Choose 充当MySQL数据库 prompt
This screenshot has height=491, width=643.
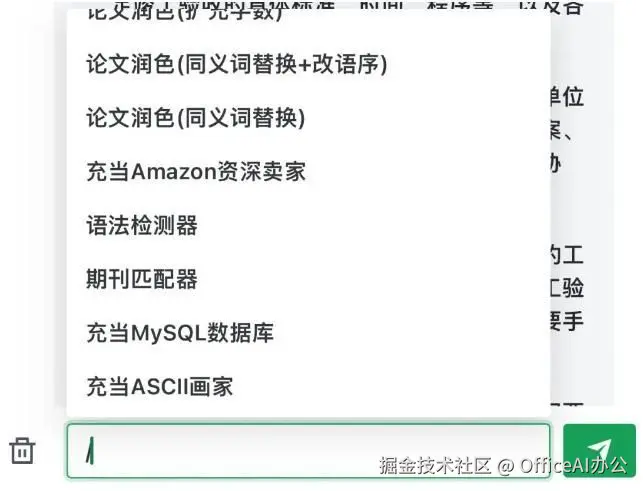(x=180, y=333)
